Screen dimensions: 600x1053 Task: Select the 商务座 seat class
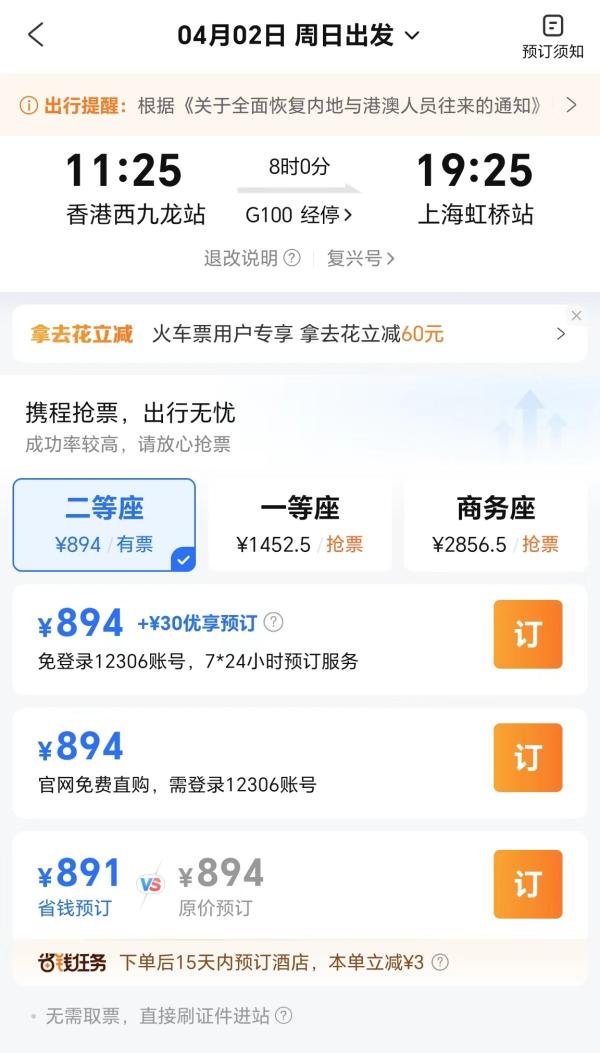[495, 524]
